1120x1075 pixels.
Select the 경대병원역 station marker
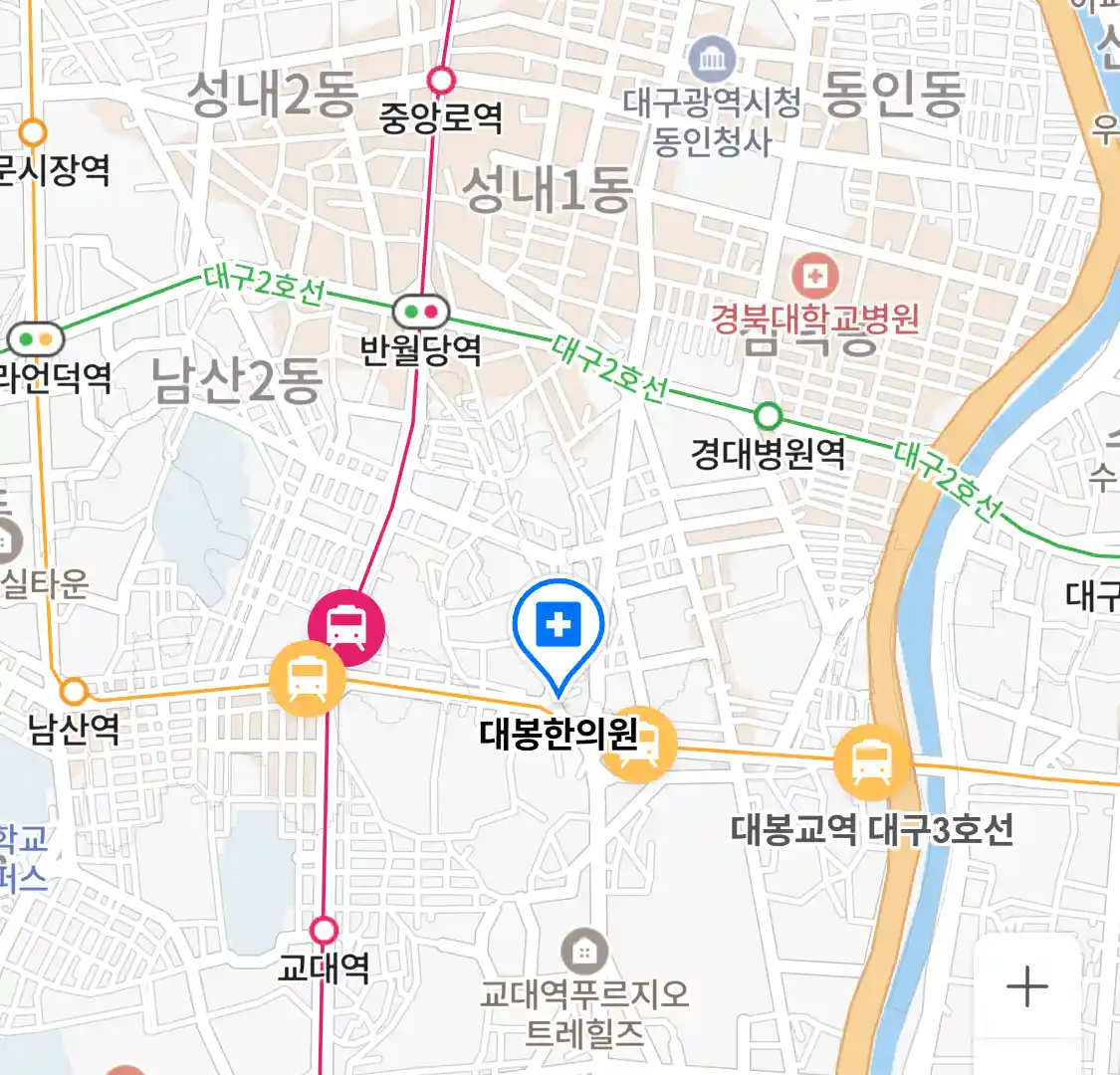pos(769,415)
